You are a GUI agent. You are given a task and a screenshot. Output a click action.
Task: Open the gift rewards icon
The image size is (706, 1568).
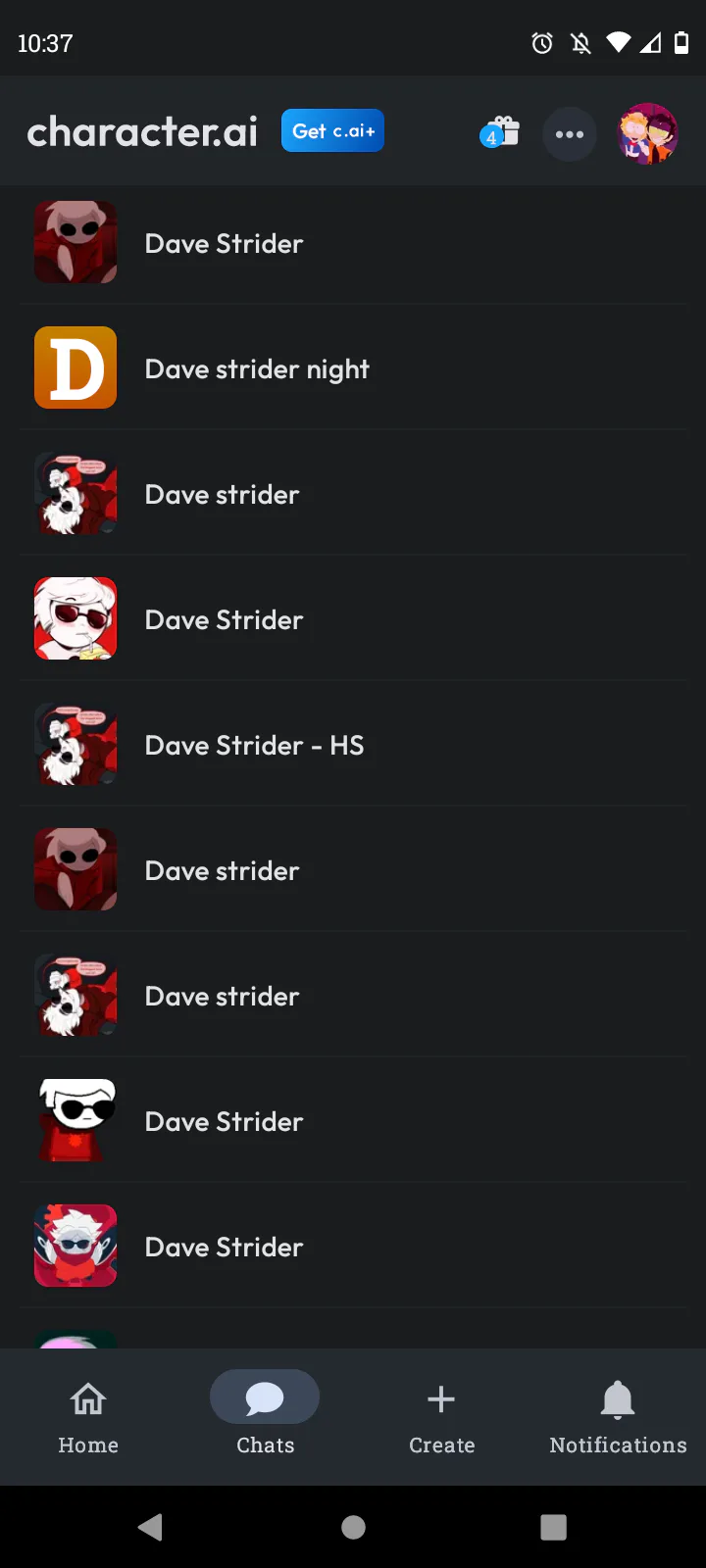point(500,132)
